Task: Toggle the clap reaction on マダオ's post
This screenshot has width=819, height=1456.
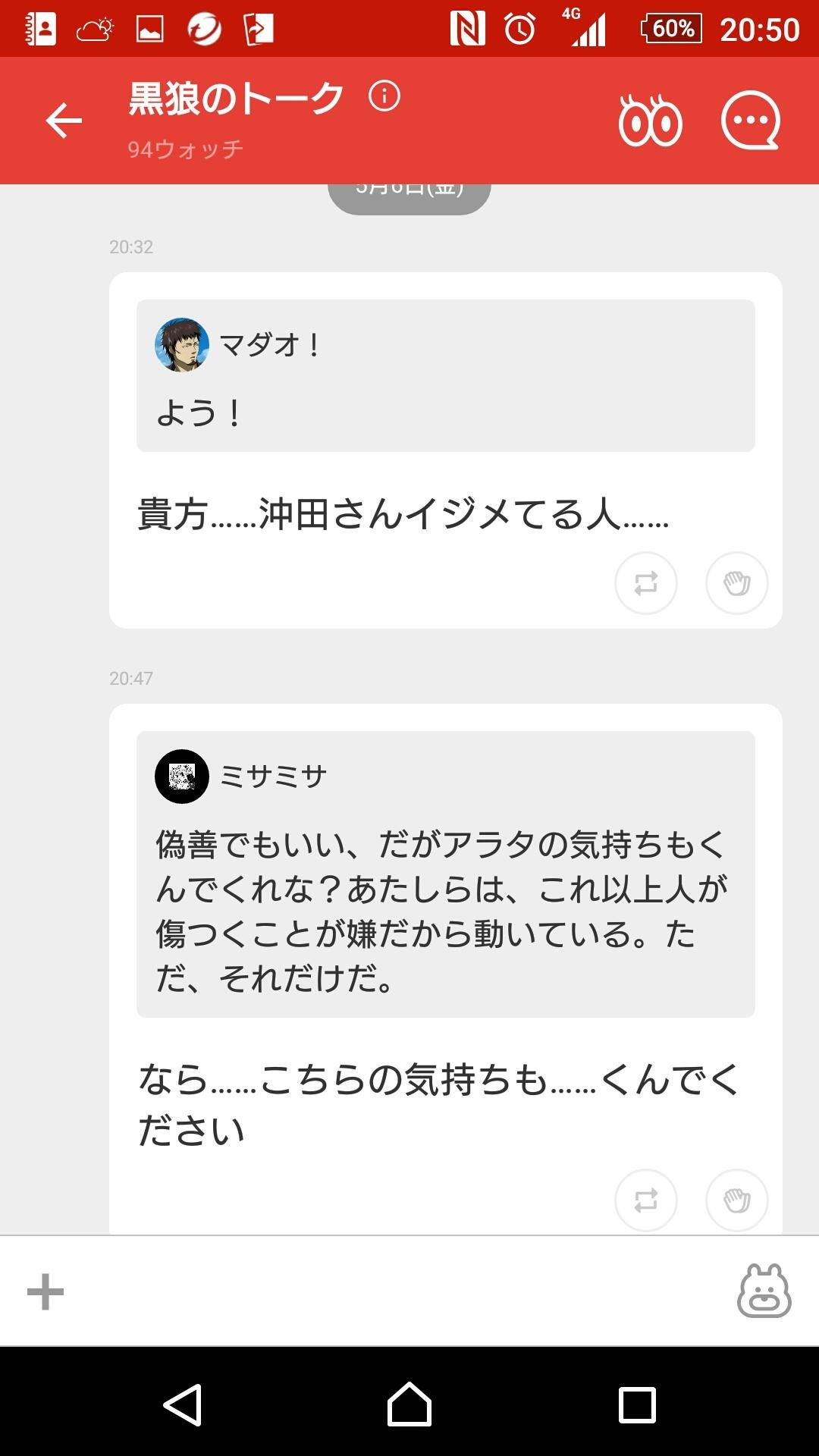Action: click(736, 582)
